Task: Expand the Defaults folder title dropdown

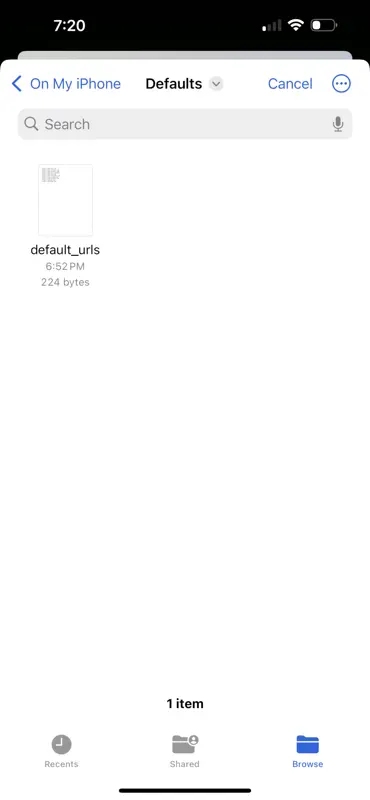Action: pyautogui.click(x=216, y=84)
